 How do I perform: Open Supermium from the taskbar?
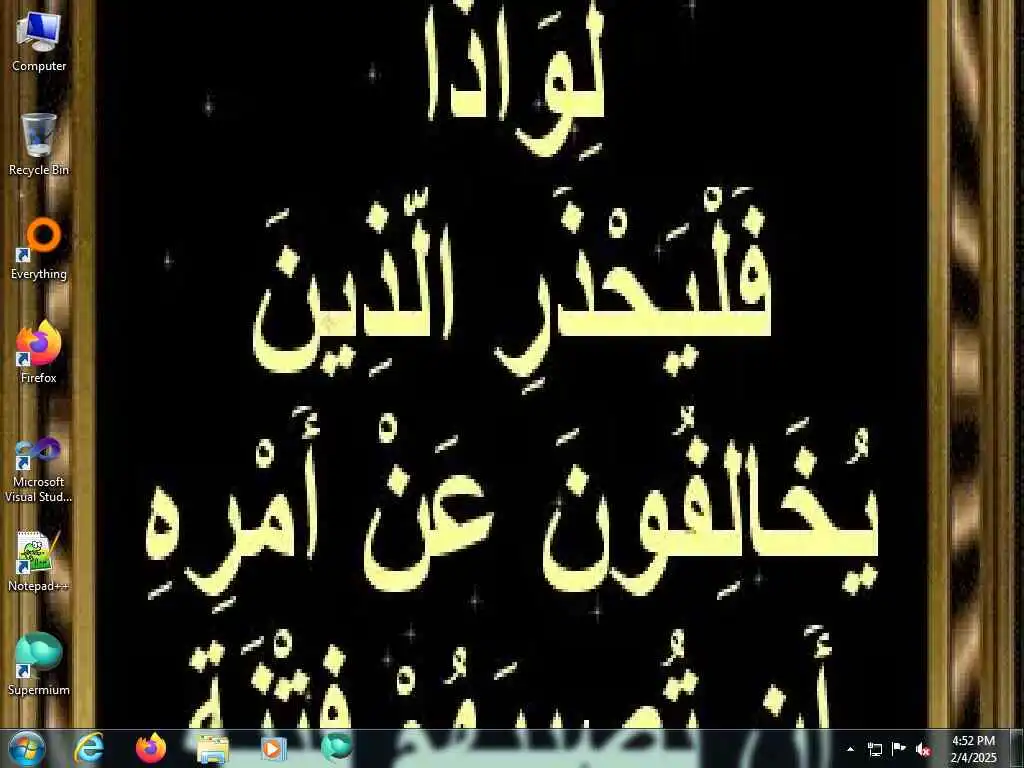337,748
